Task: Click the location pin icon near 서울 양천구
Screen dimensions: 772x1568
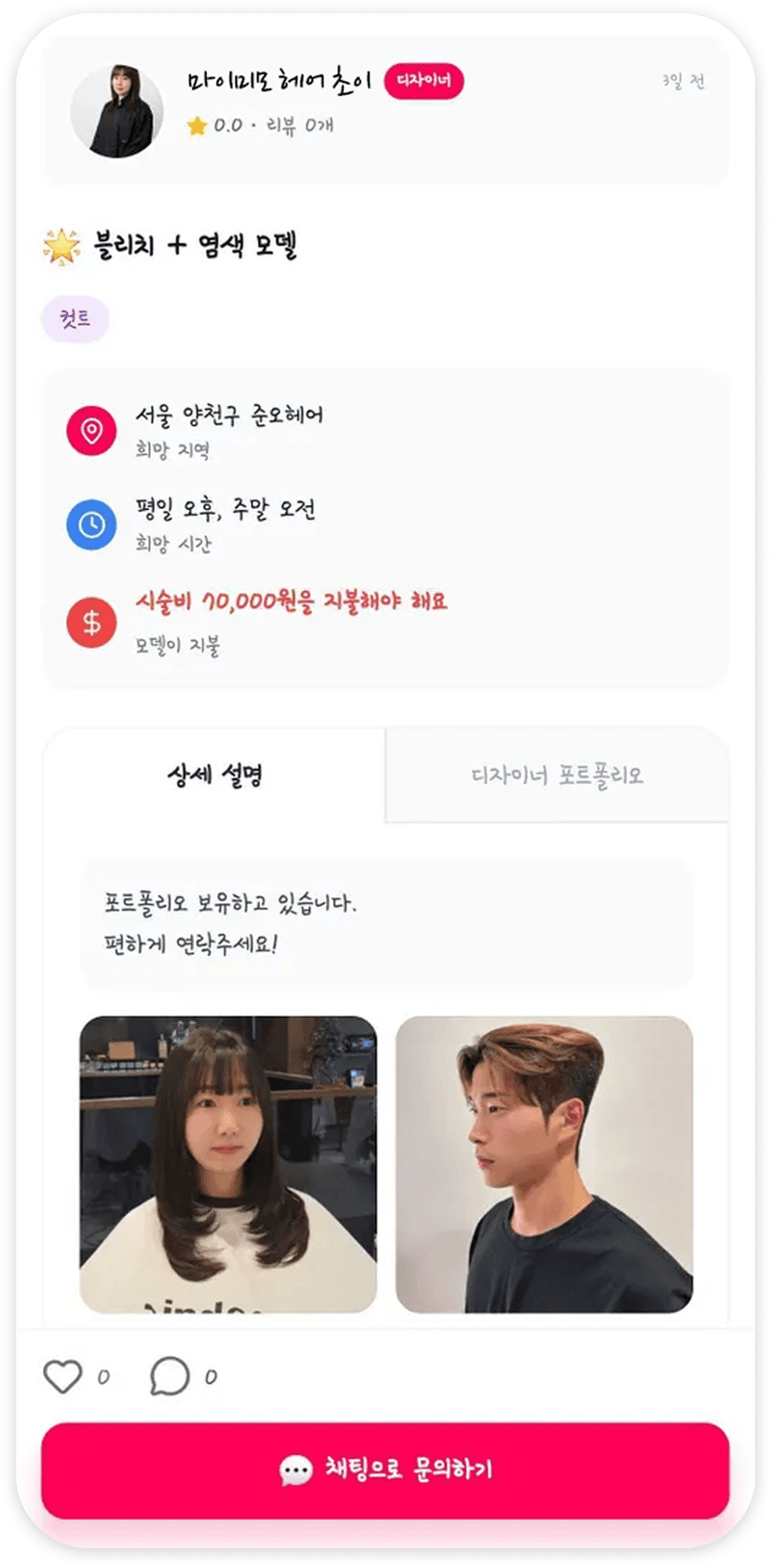Action: 90,431
